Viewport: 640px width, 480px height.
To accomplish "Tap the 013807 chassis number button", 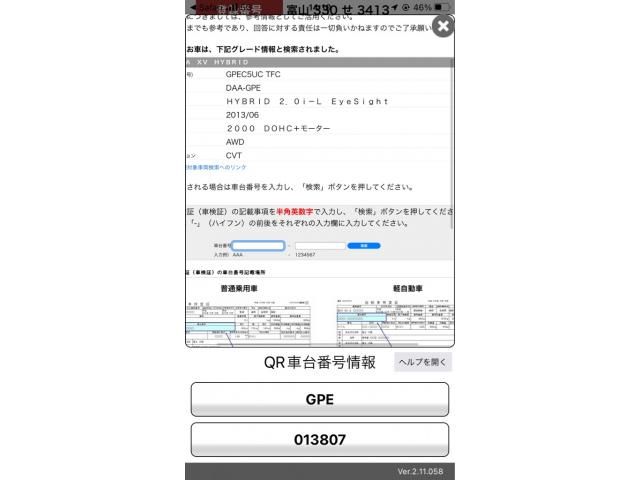I will coord(320,439).
